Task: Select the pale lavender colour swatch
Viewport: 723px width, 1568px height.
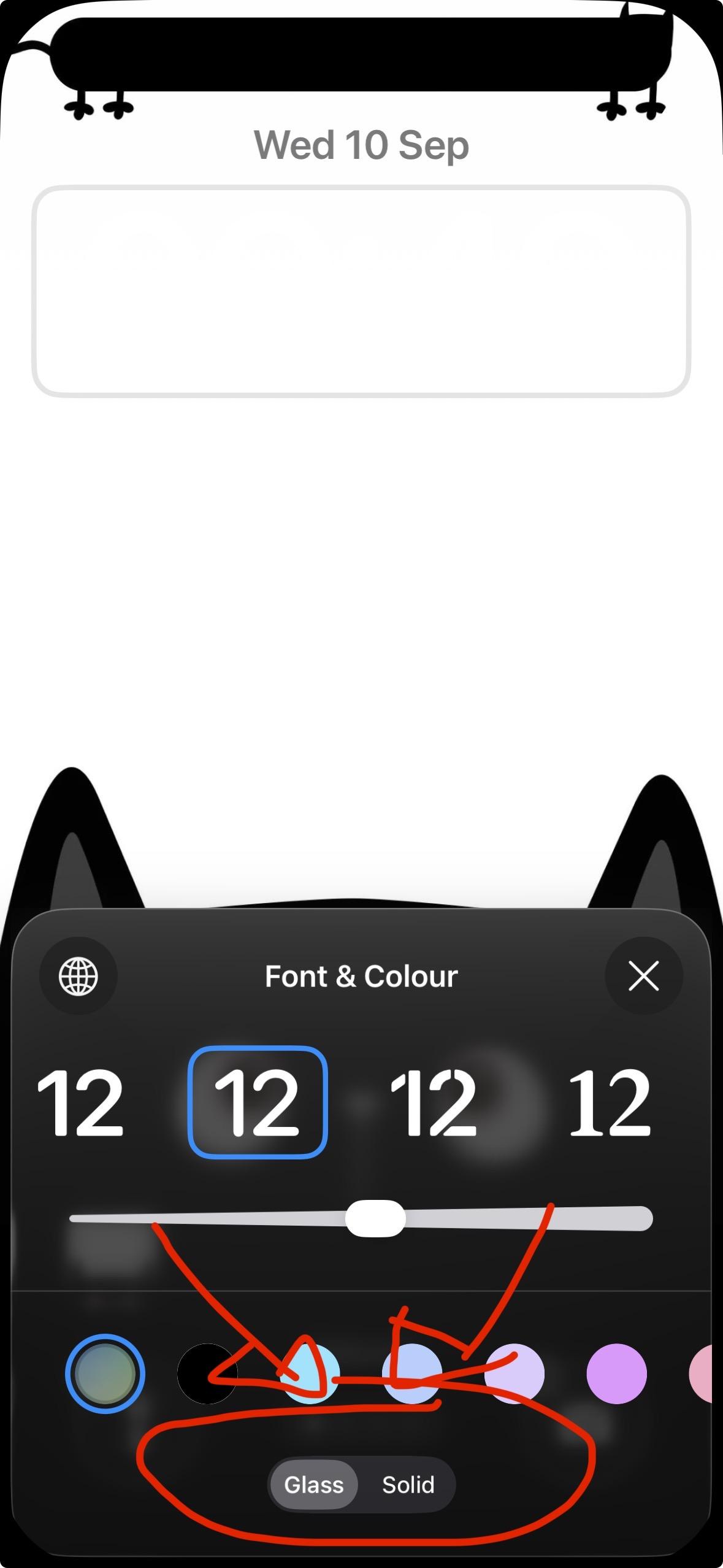Action: (515, 1374)
